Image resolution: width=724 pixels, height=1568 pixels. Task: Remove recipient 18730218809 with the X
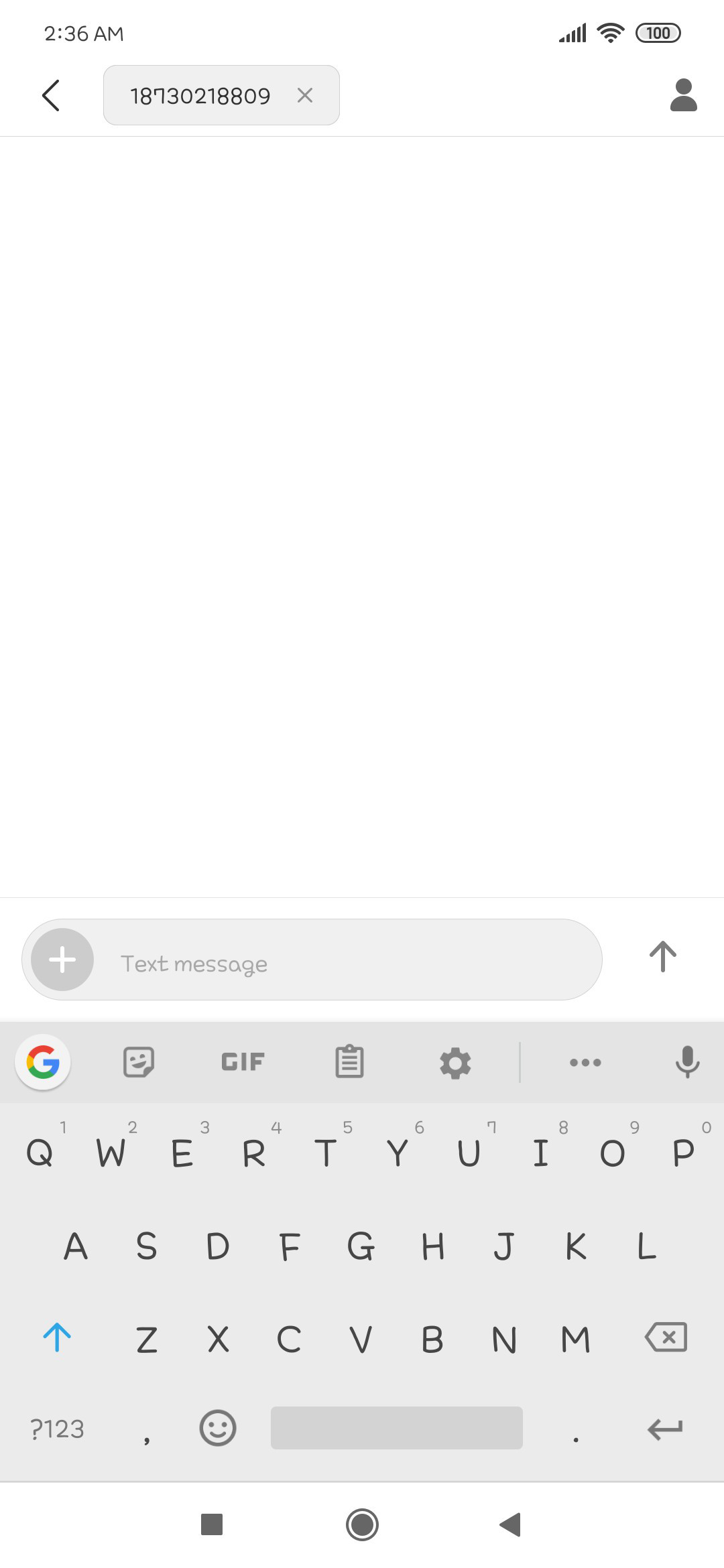click(305, 95)
